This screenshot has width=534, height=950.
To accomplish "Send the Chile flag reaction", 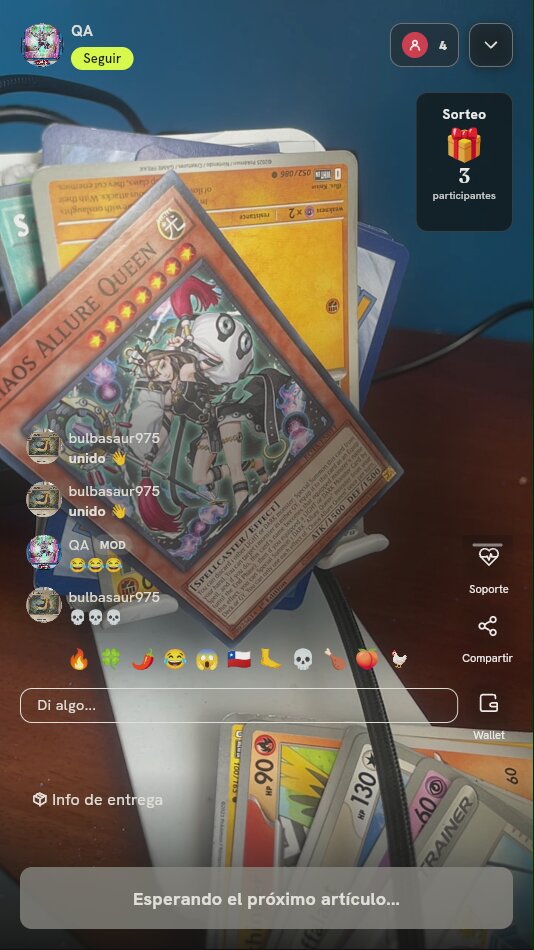I will click(x=239, y=659).
